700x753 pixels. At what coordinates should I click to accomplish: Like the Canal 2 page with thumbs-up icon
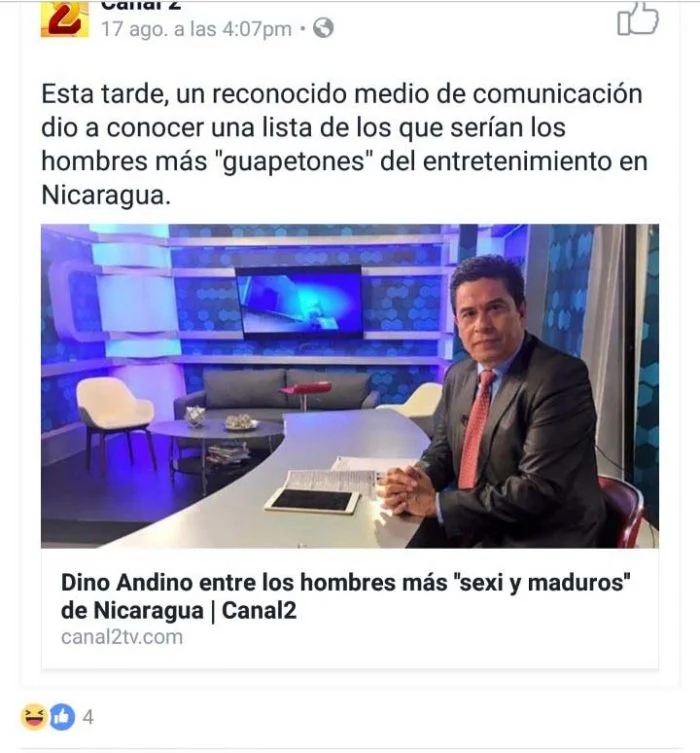click(x=637, y=19)
